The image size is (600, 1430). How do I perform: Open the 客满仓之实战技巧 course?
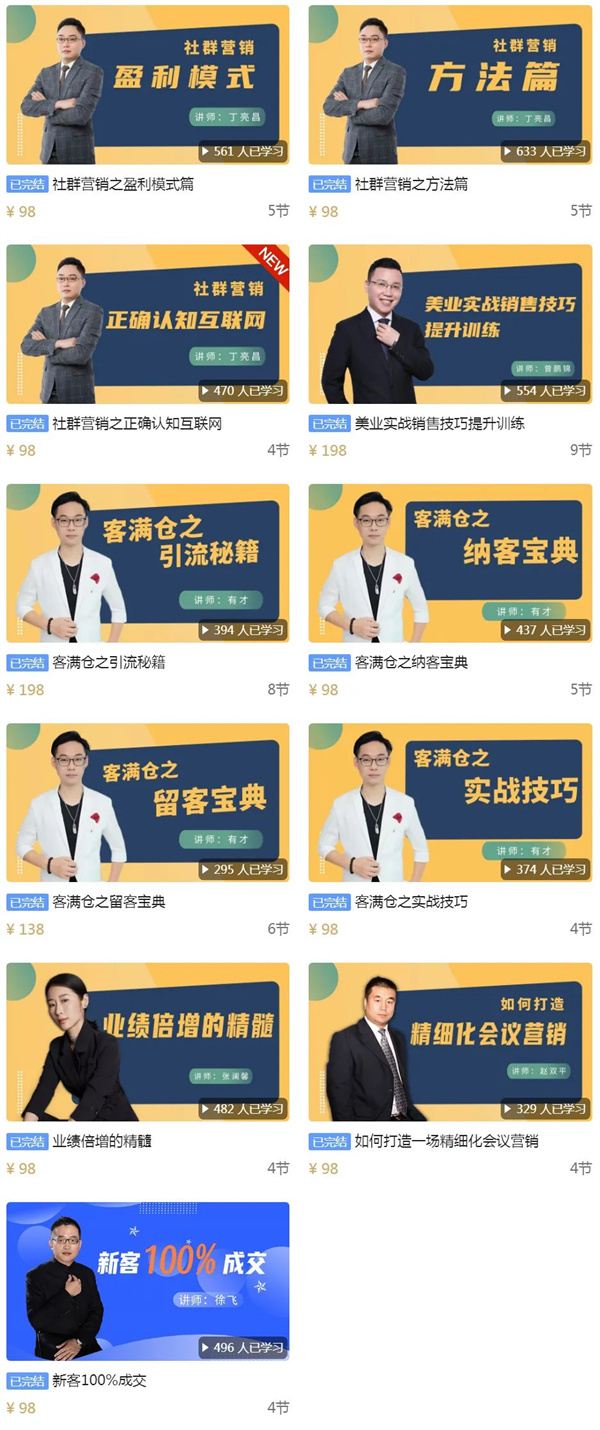(450, 802)
